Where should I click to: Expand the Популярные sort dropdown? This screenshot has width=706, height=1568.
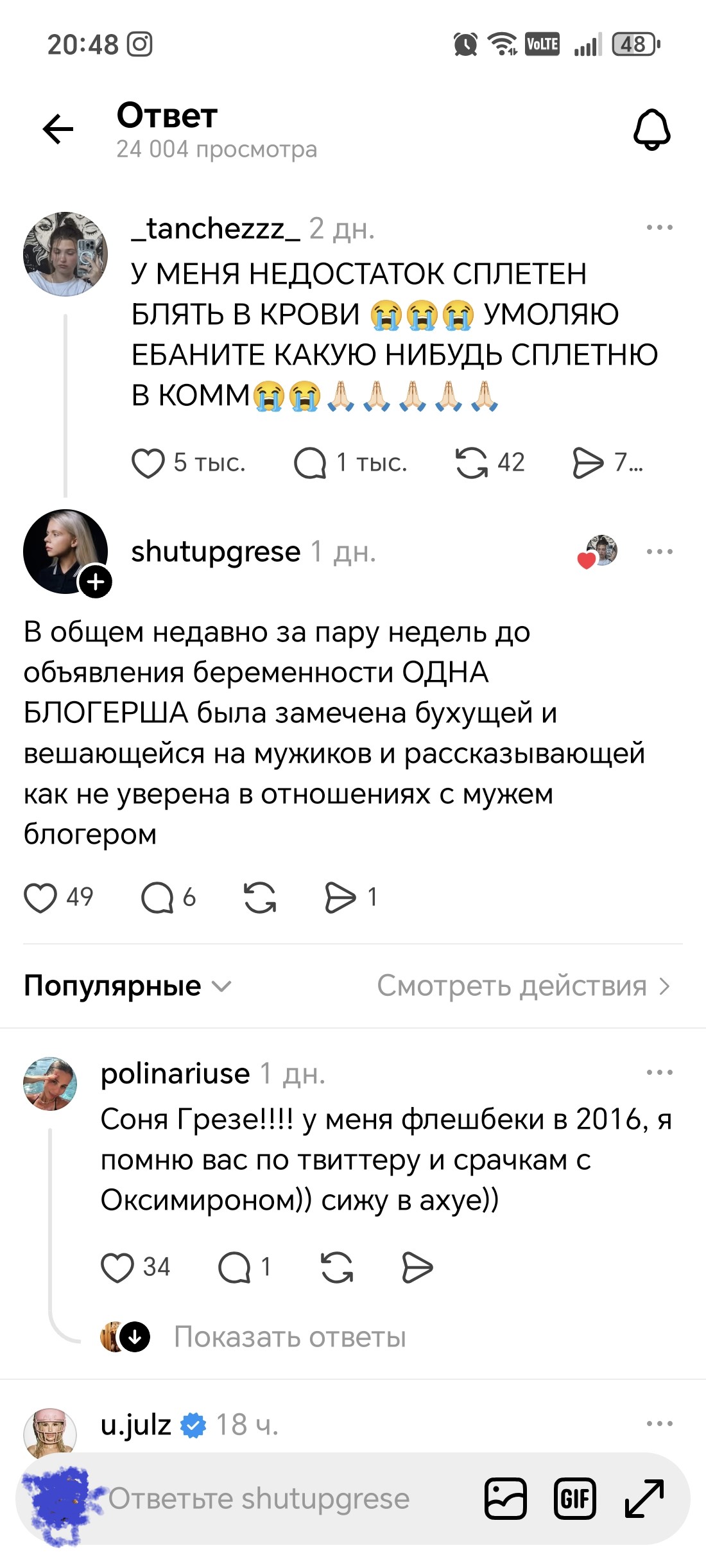point(127,986)
